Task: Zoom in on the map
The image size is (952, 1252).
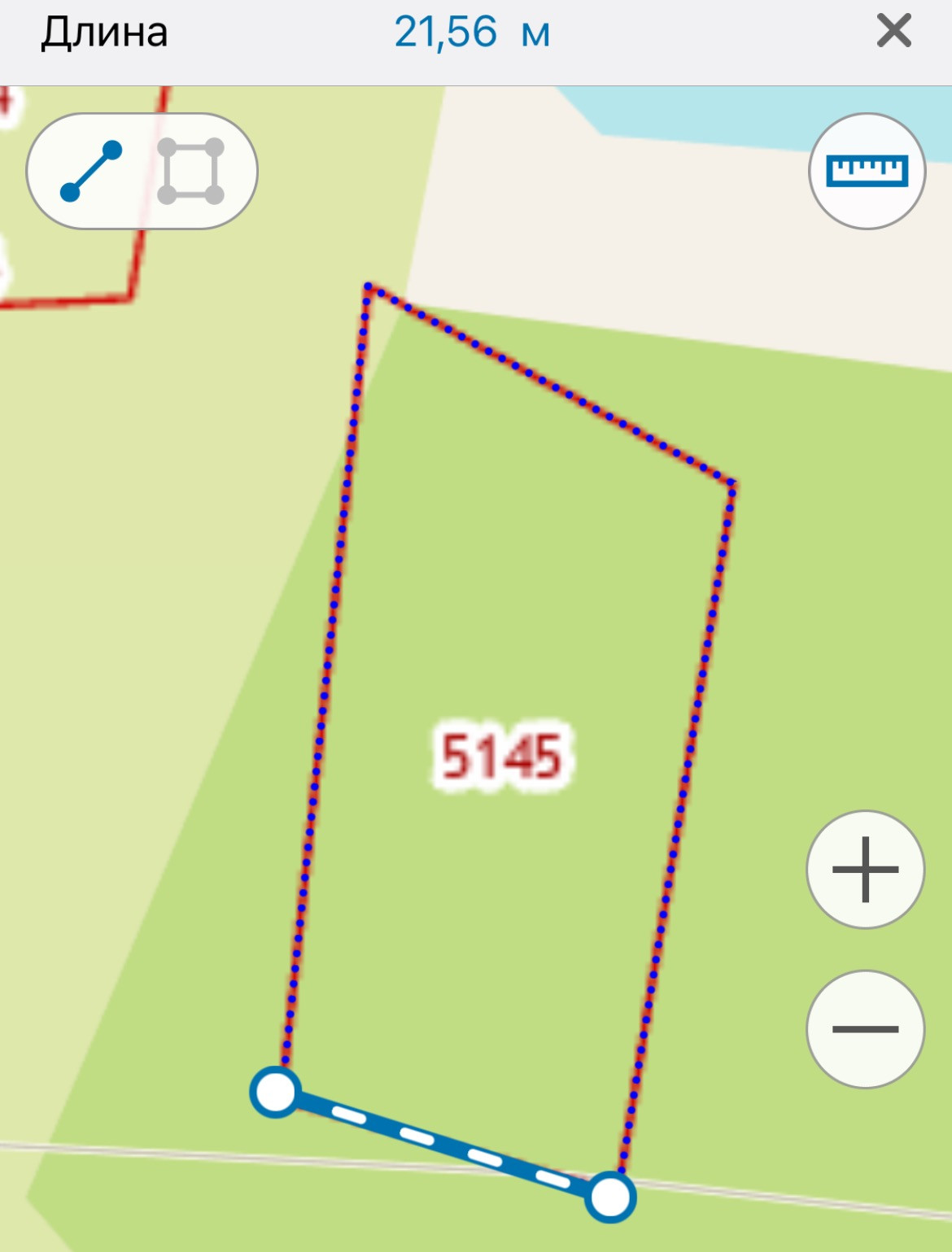Action: click(865, 869)
